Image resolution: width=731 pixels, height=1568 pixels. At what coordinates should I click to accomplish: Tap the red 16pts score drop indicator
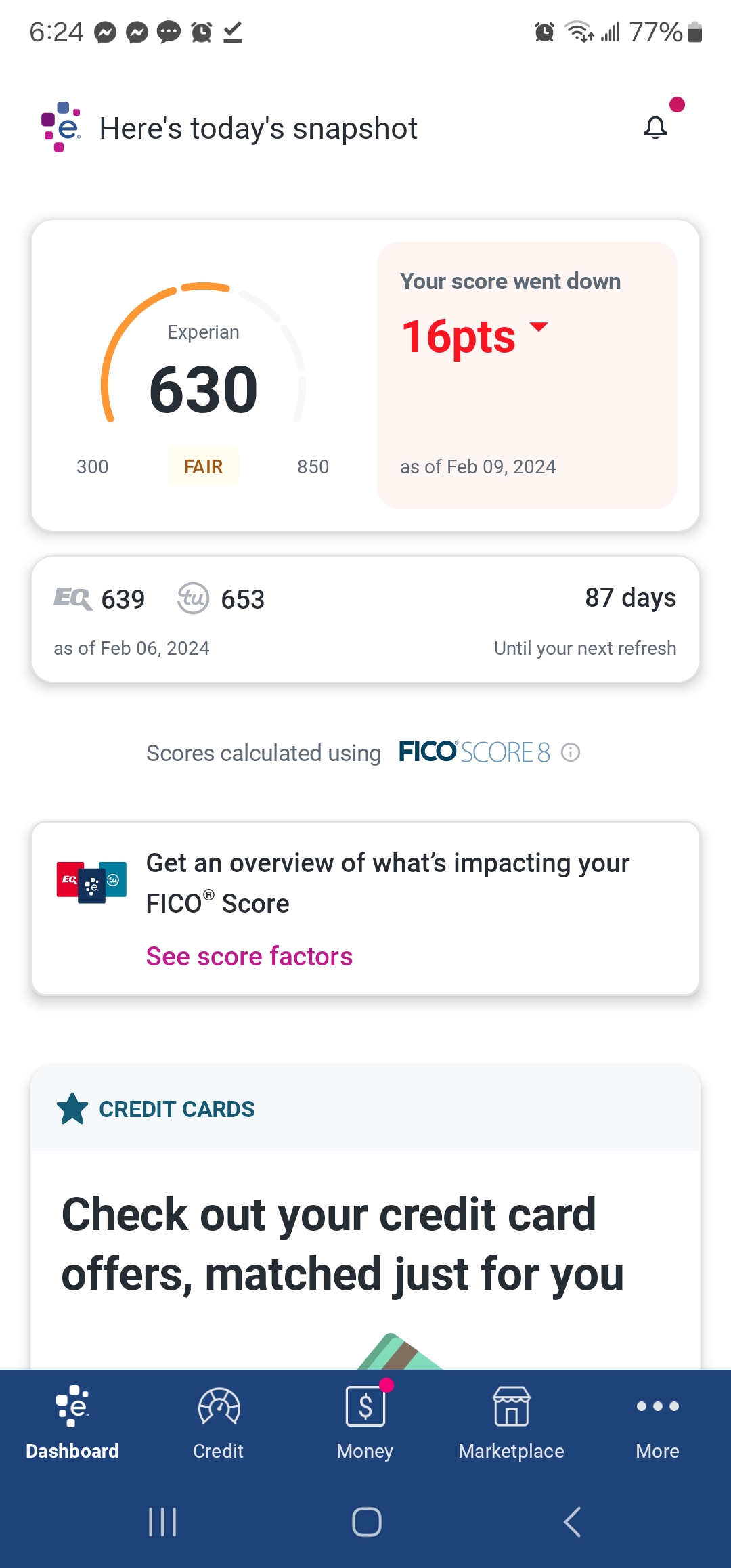(460, 336)
